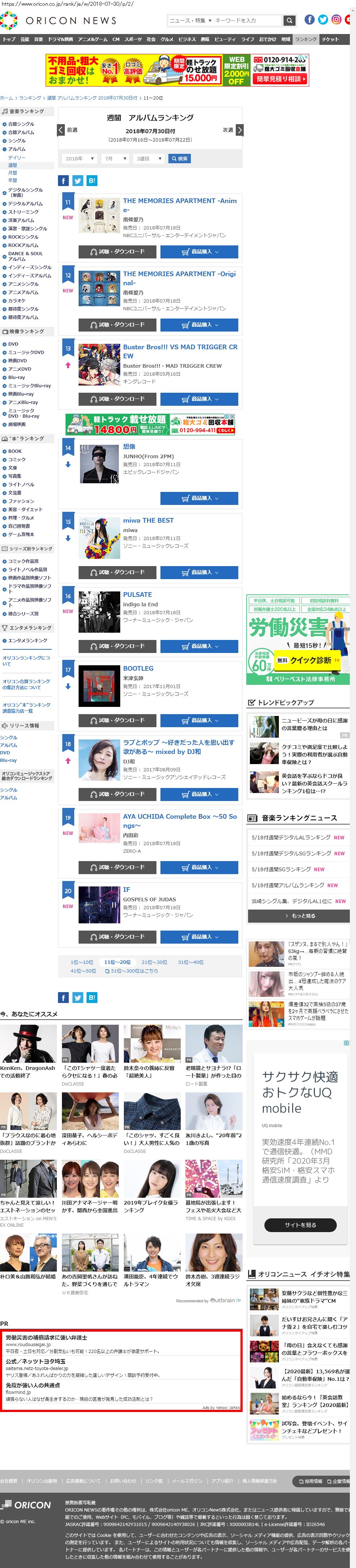The height and width of the screenshot is (1568, 356).
Task: Open the year dropdown showing 2018年
Action: click(x=79, y=159)
